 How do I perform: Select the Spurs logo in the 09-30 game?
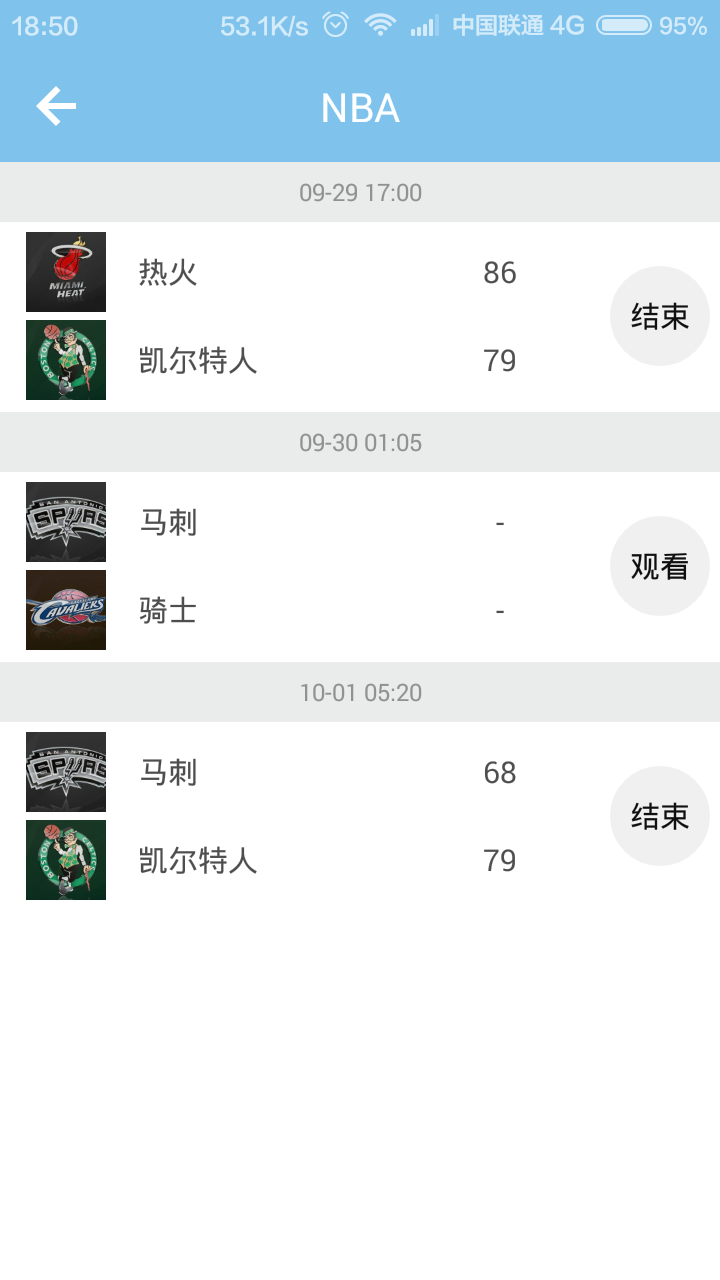65,521
